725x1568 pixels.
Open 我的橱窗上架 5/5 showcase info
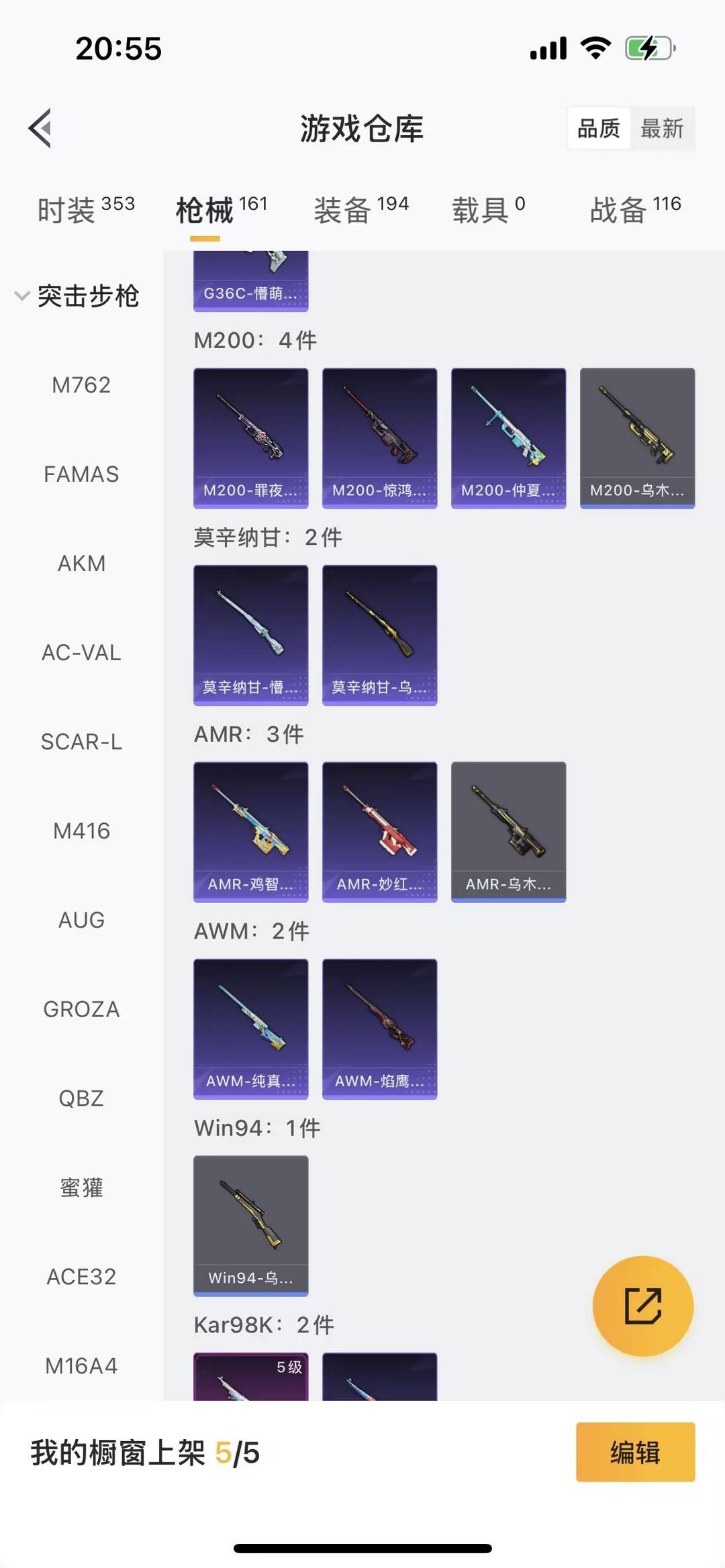click(x=146, y=1452)
